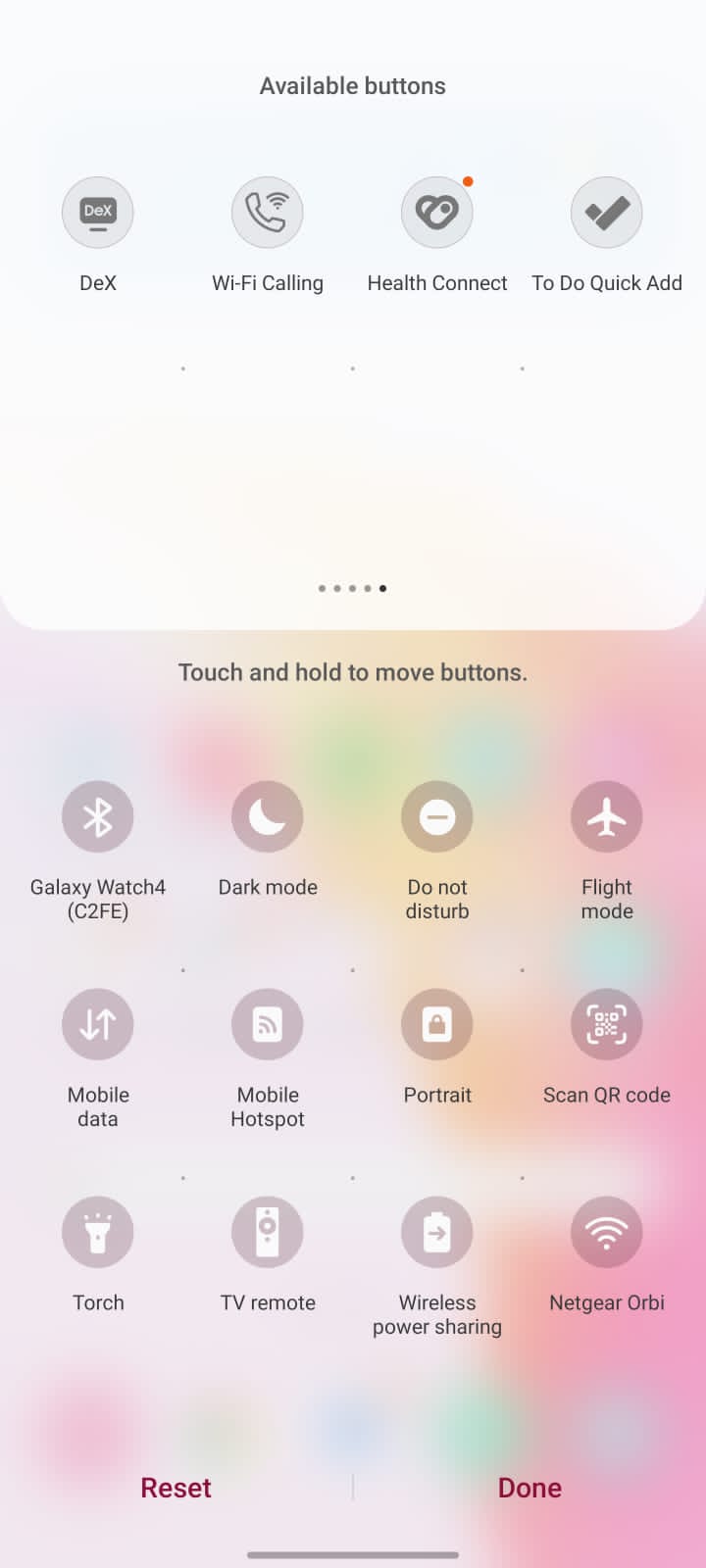The height and width of the screenshot is (1568, 706).
Task: Select the Netgear Orbi Wi-Fi button
Action: pyautogui.click(x=607, y=1233)
